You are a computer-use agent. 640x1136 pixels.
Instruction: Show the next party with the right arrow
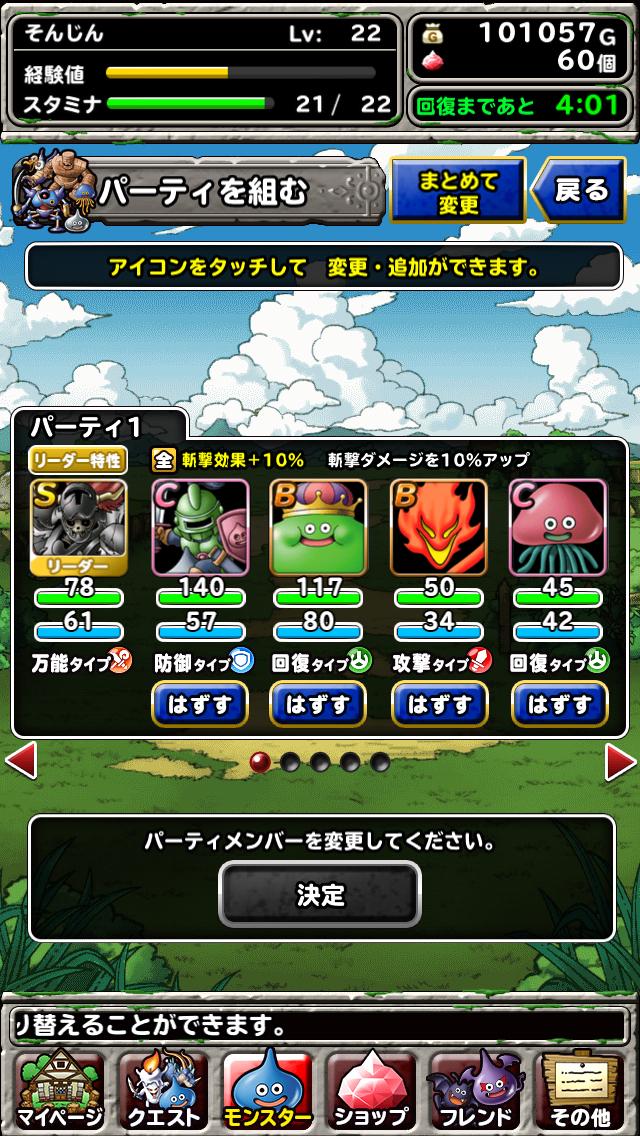tap(620, 762)
